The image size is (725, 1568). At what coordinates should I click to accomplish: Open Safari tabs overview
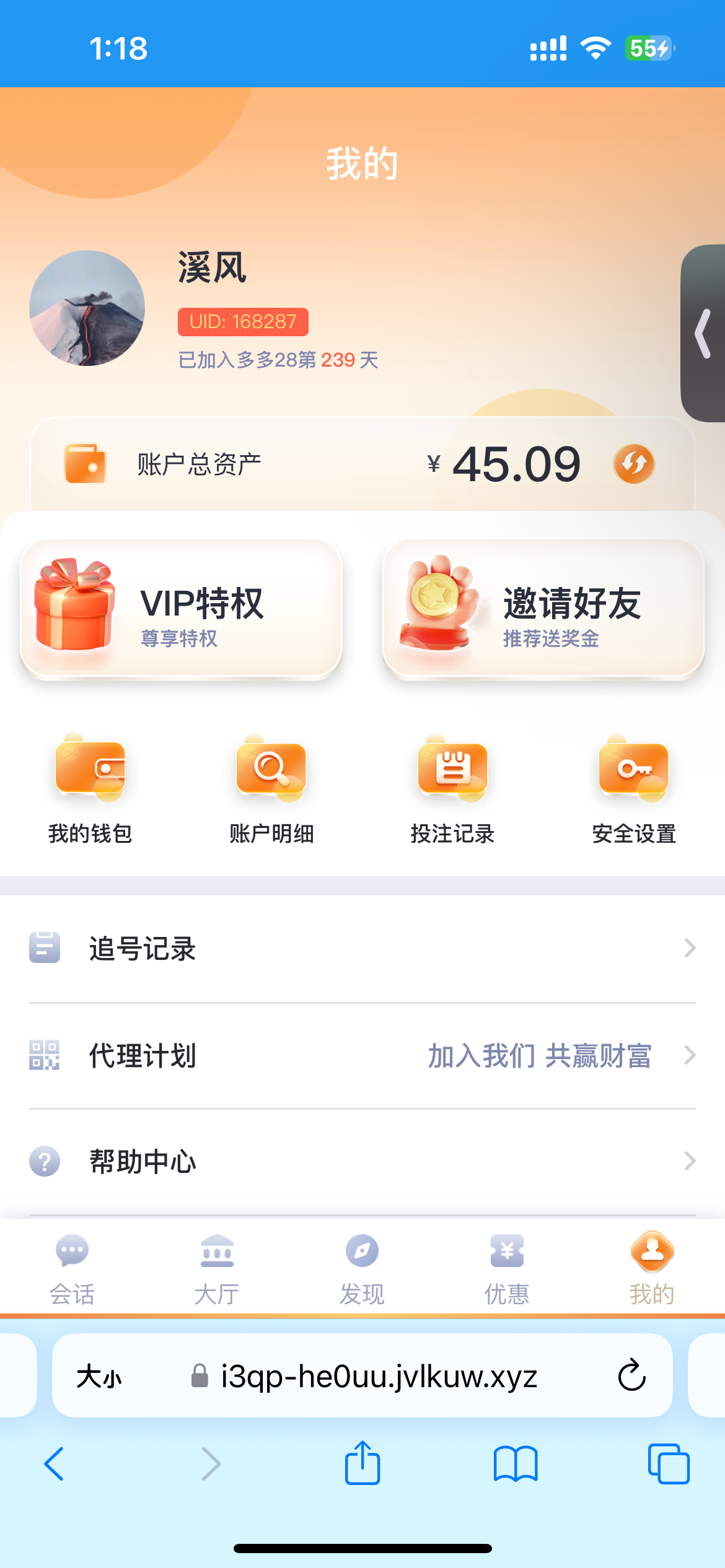(668, 1464)
